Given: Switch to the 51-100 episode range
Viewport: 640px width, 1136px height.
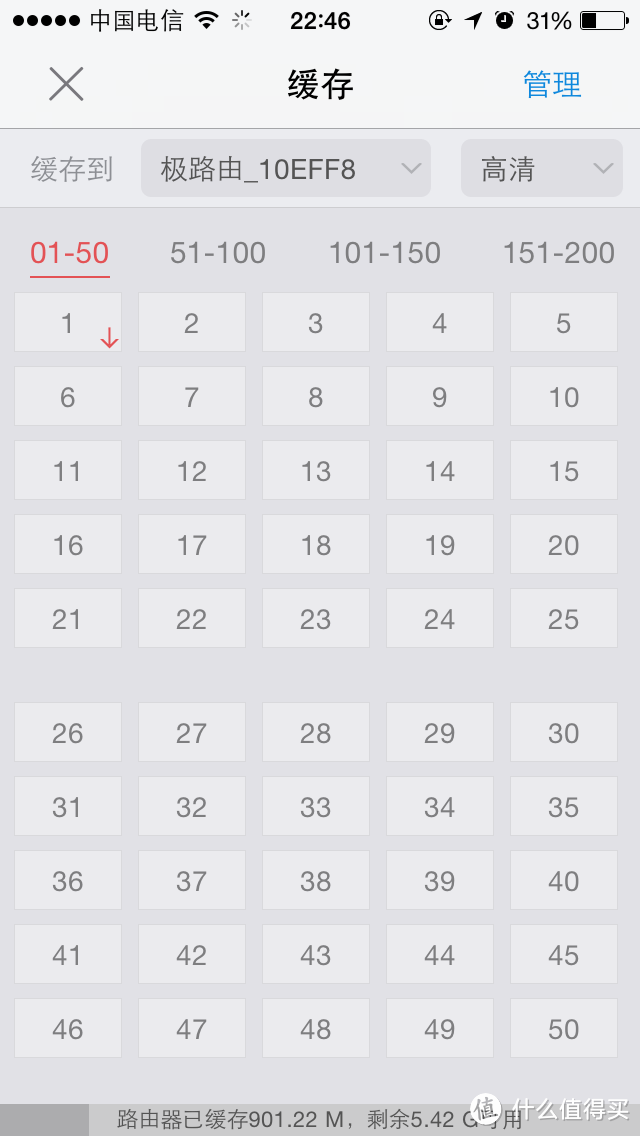Looking at the screenshot, I should pyautogui.click(x=218, y=253).
